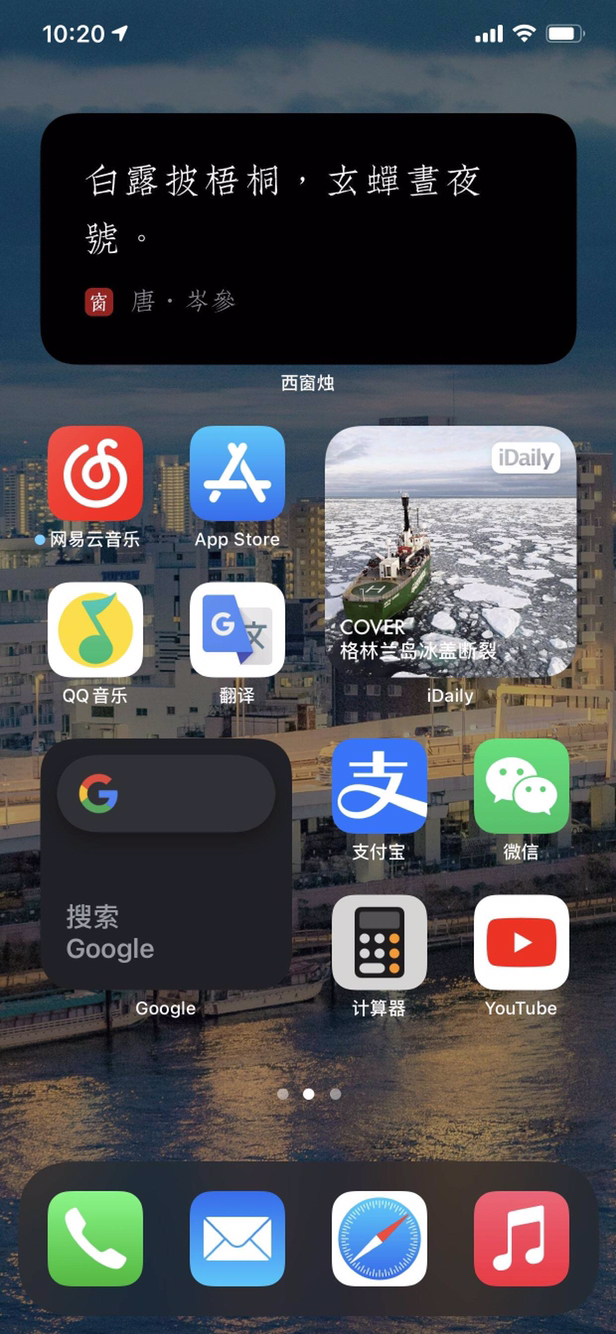Open the App Store
The height and width of the screenshot is (1334, 616).
click(237, 473)
